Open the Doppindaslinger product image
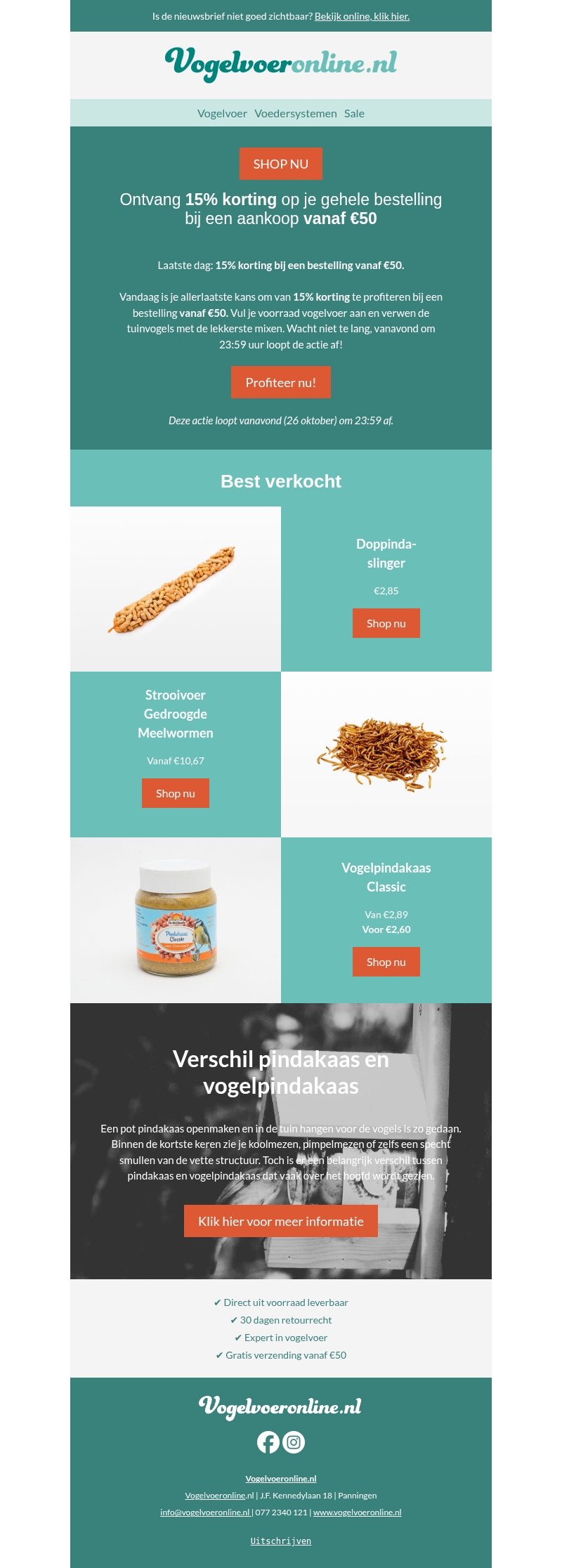Screen dimensions: 562x1568 click(176, 589)
